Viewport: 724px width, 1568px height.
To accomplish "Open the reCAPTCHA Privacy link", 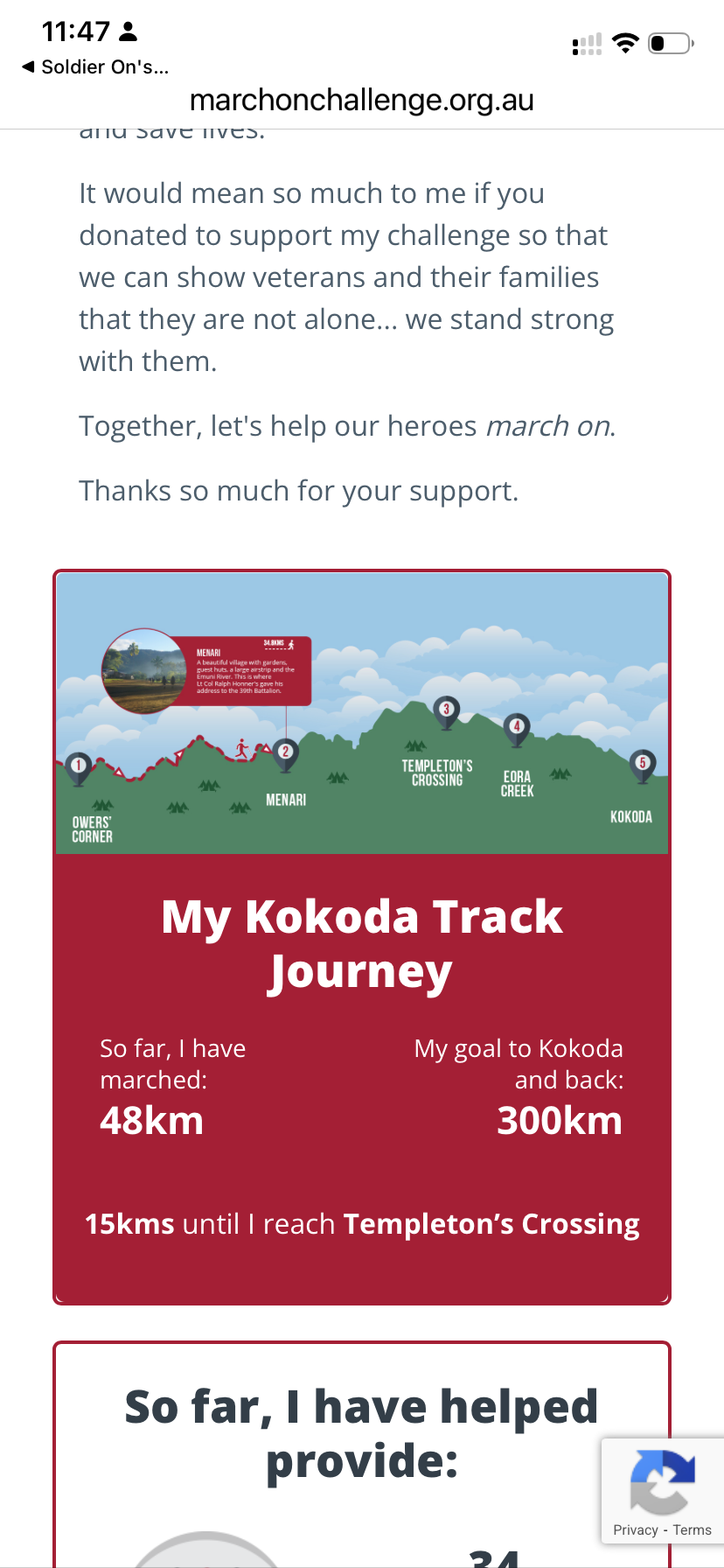I will click(x=635, y=1529).
